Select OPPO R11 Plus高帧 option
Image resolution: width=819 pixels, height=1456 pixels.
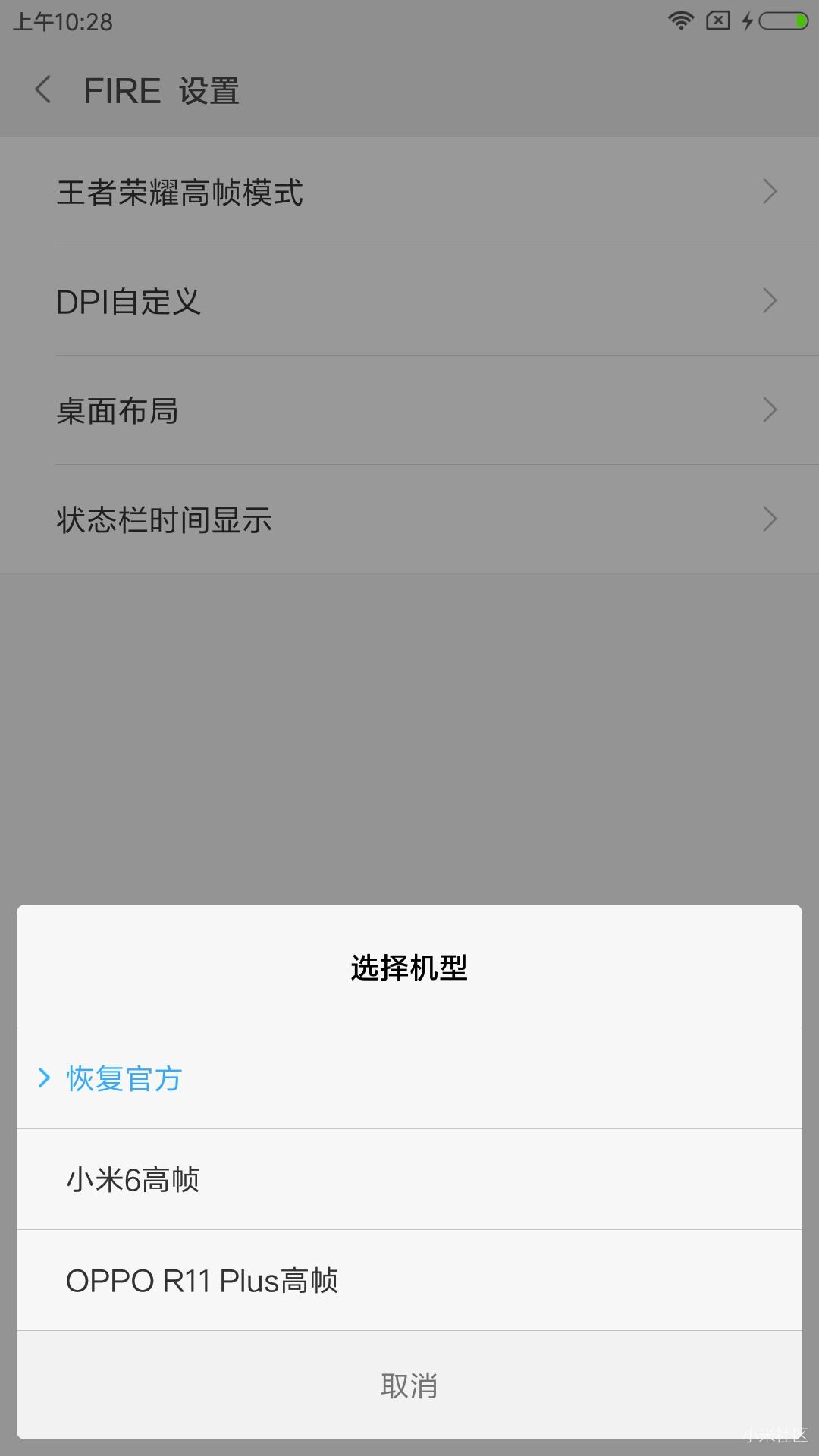409,1280
